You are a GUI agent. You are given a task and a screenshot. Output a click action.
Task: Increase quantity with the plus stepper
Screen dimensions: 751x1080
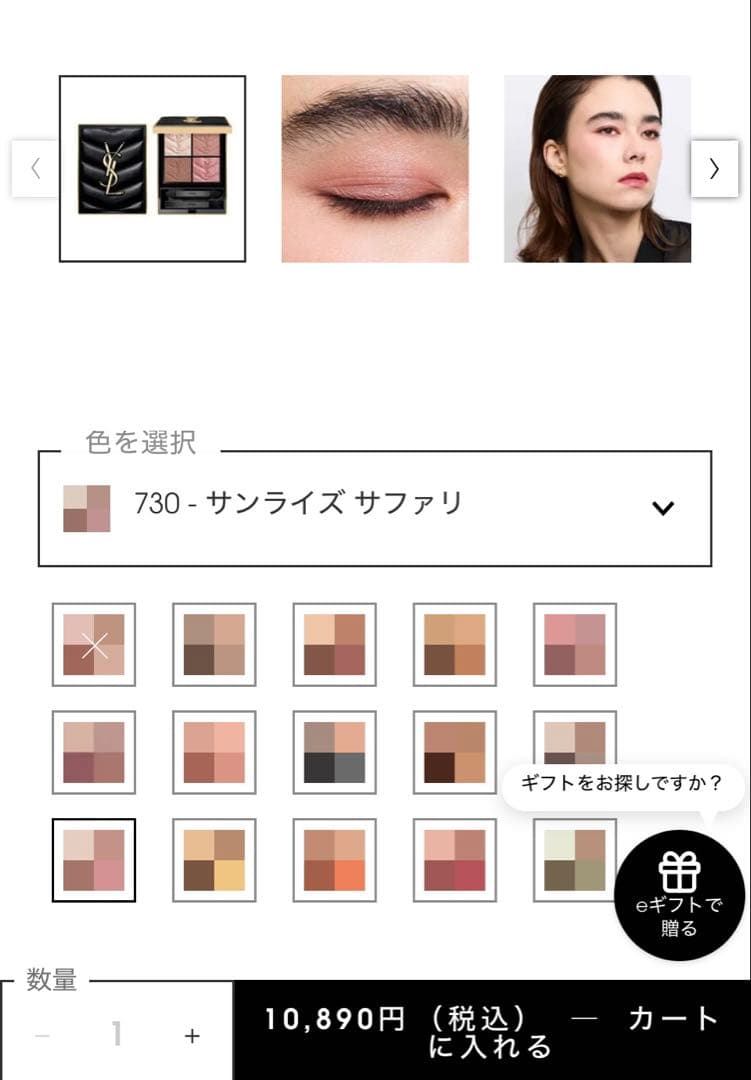coord(190,1037)
